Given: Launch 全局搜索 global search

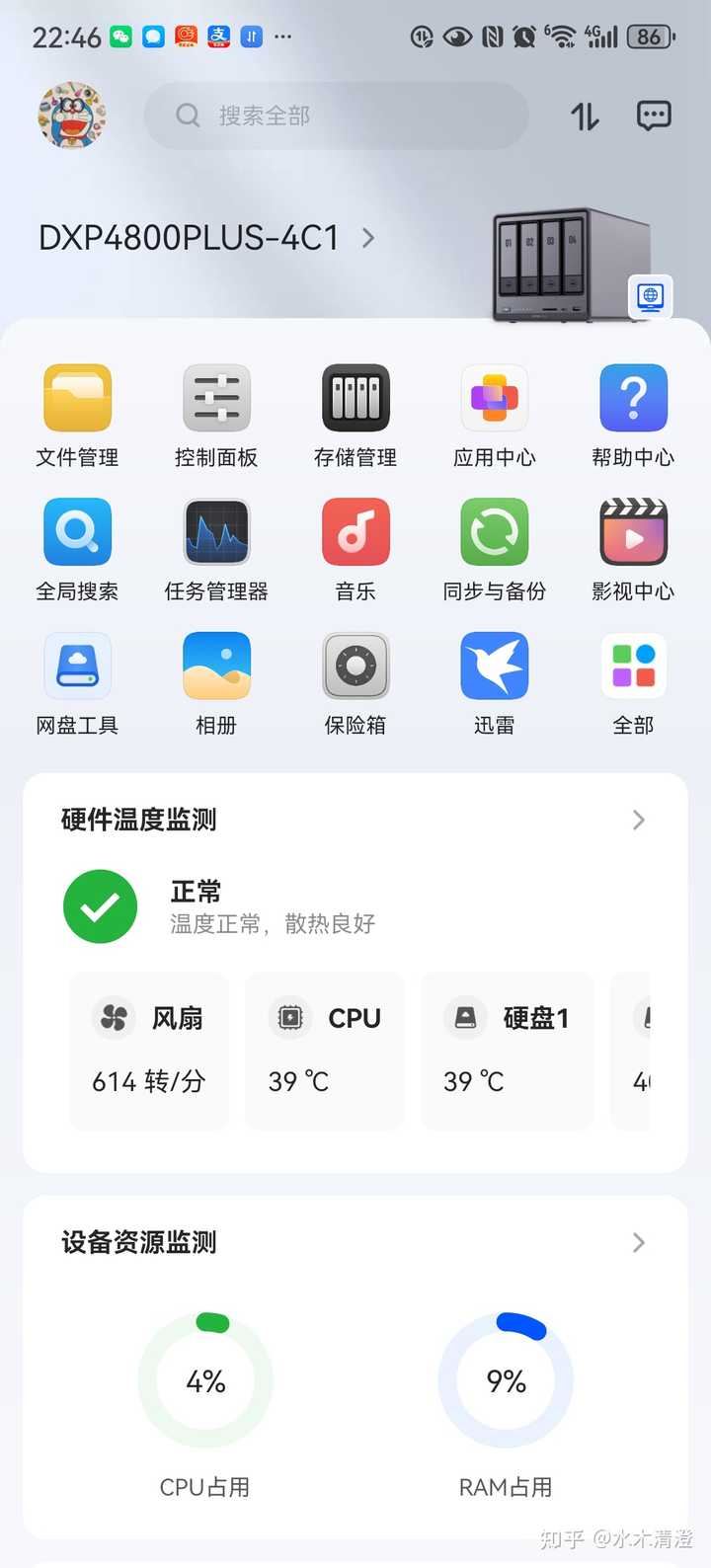Looking at the screenshot, I should click(x=77, y=532).
